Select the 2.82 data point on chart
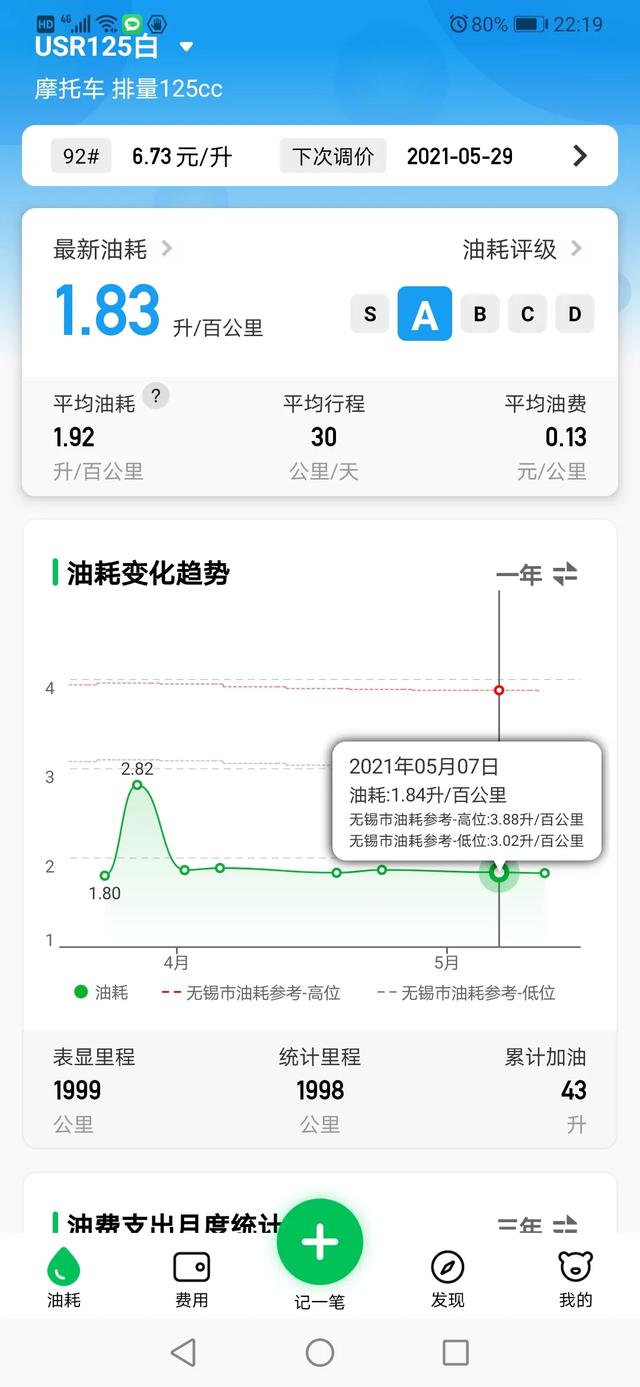The image size is (640, 1387). tap(137, 785)
